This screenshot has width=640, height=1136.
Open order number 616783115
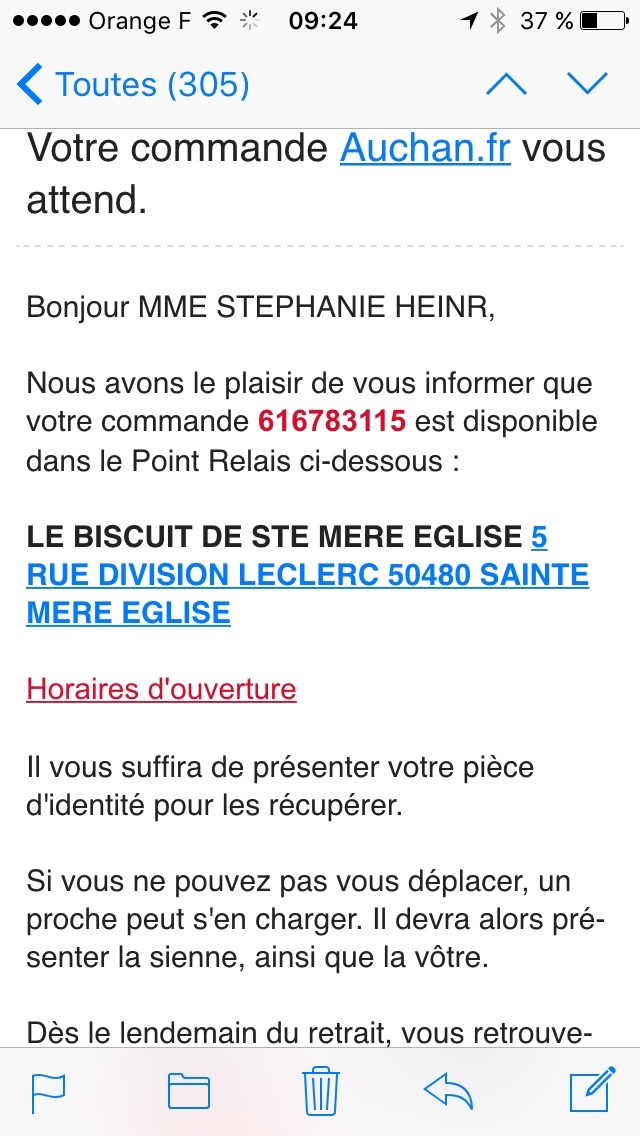click(332, 421)
